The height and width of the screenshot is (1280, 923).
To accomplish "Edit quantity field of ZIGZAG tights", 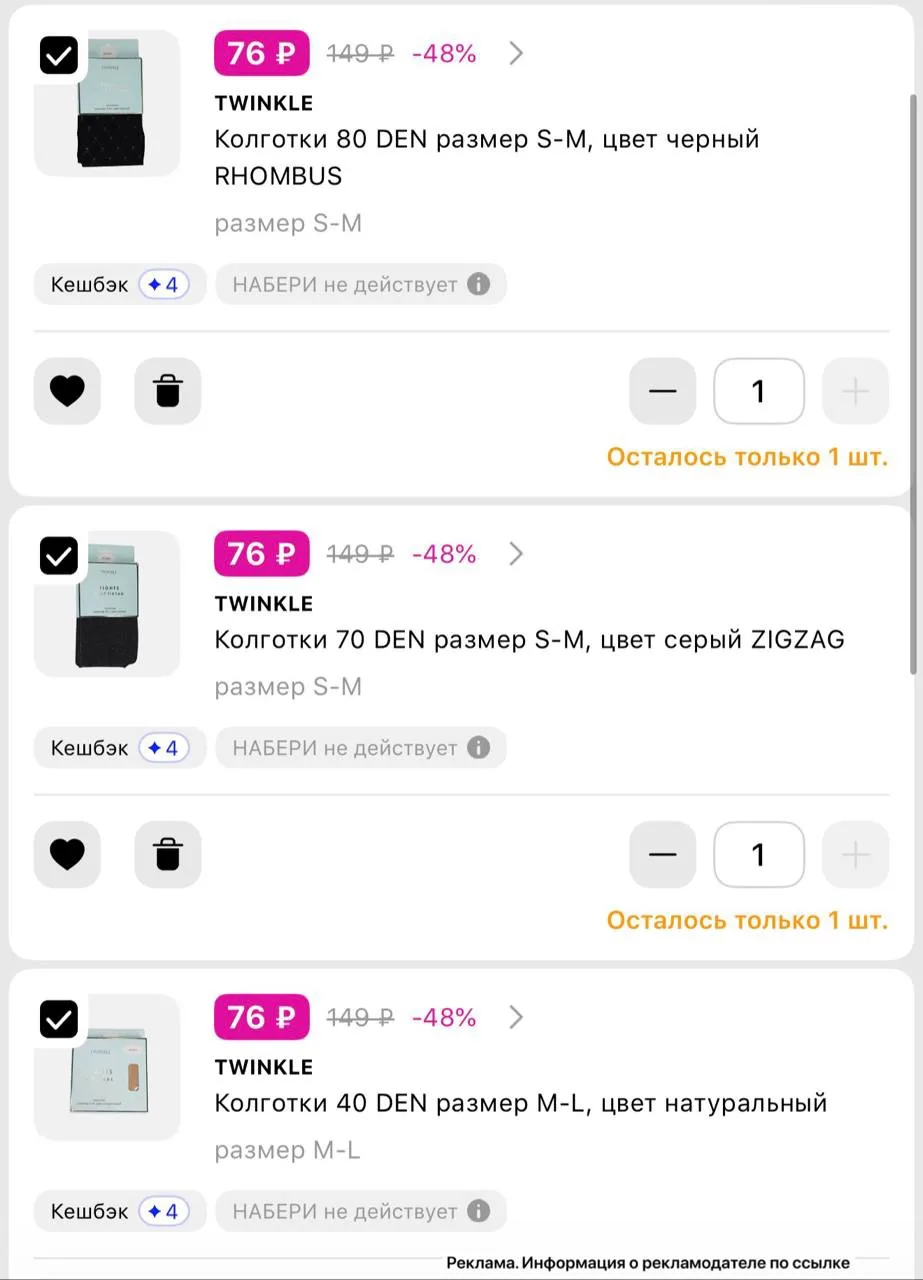I will tap(759, 855).
